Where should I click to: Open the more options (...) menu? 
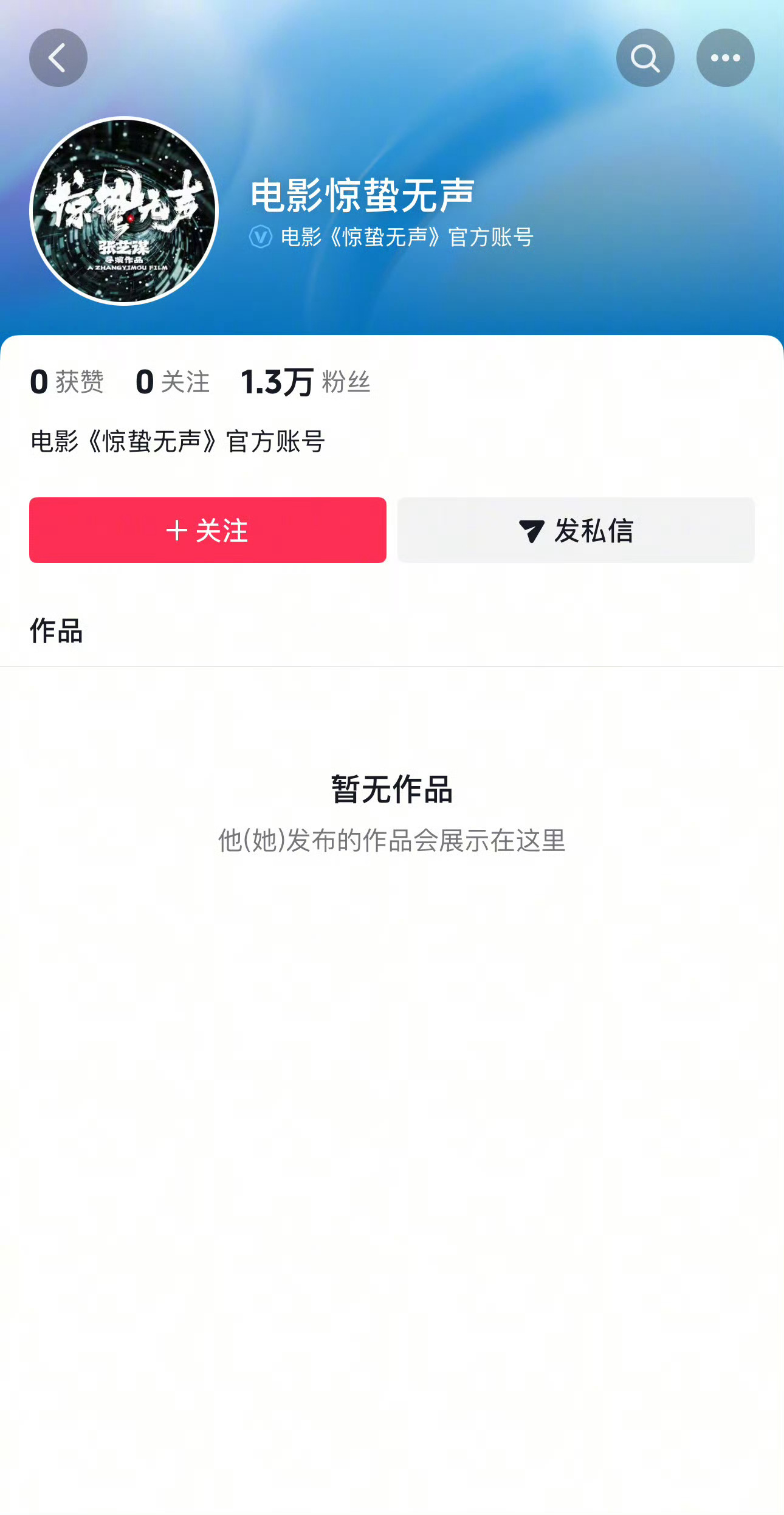[726, 57]
